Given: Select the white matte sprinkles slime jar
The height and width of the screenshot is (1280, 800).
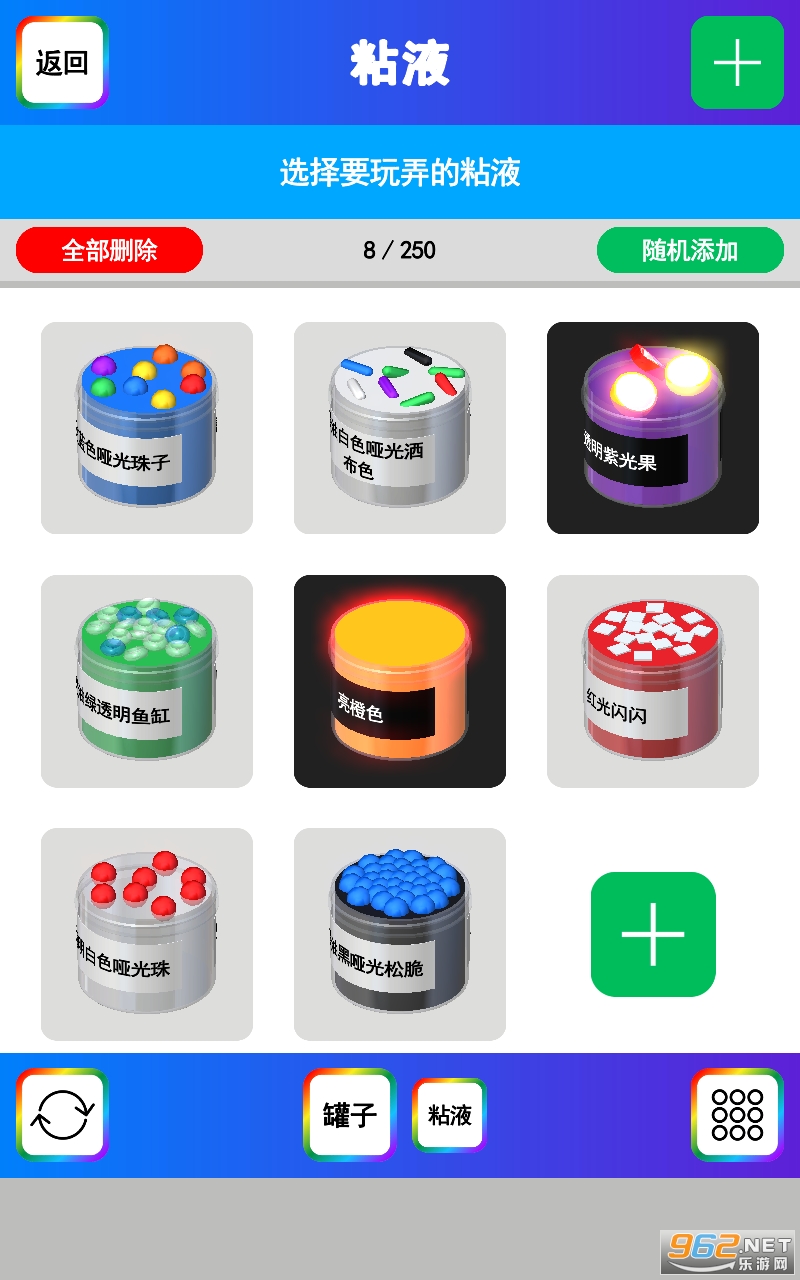Looking at the screenshot, I should (x=400, y=428).
